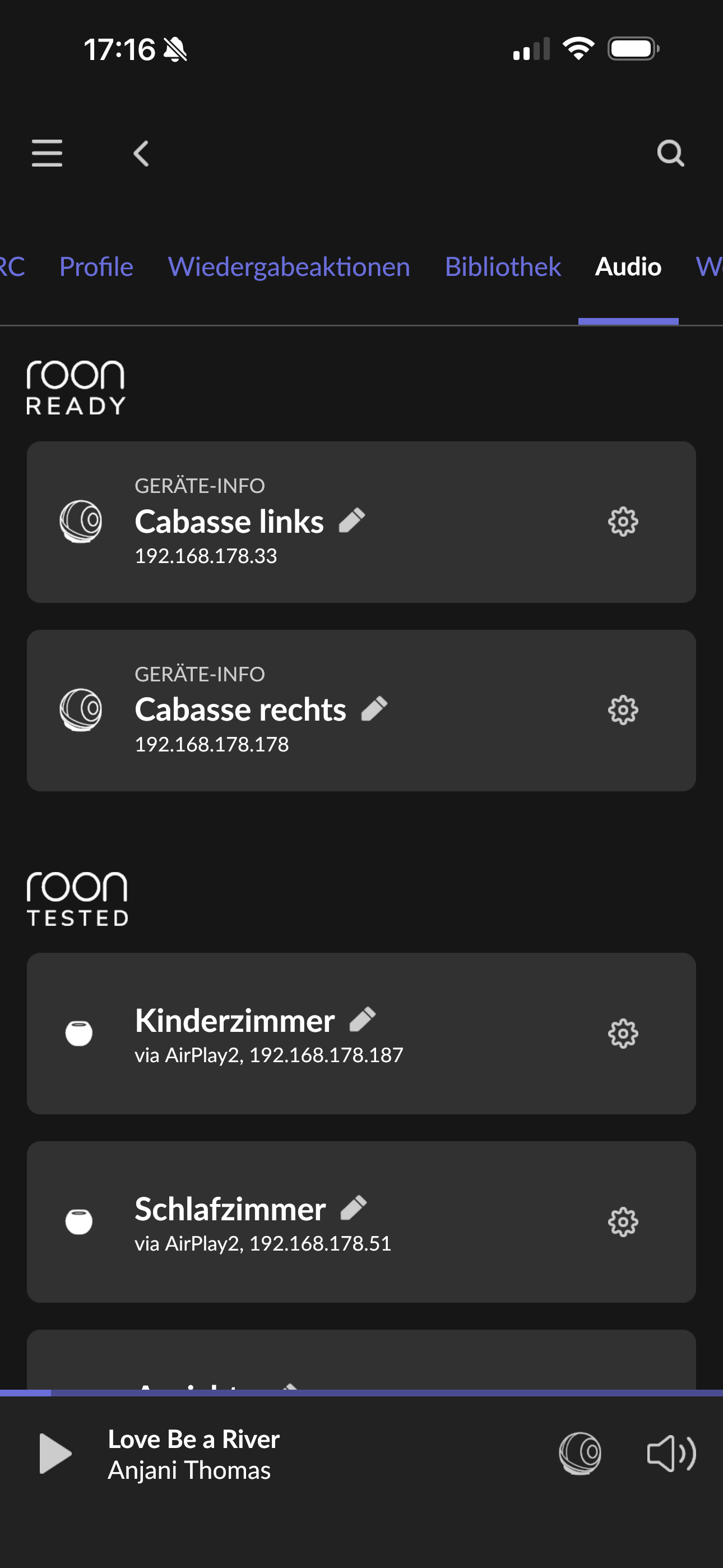Switch to the Wiedergabeaktionen tab

289,266
